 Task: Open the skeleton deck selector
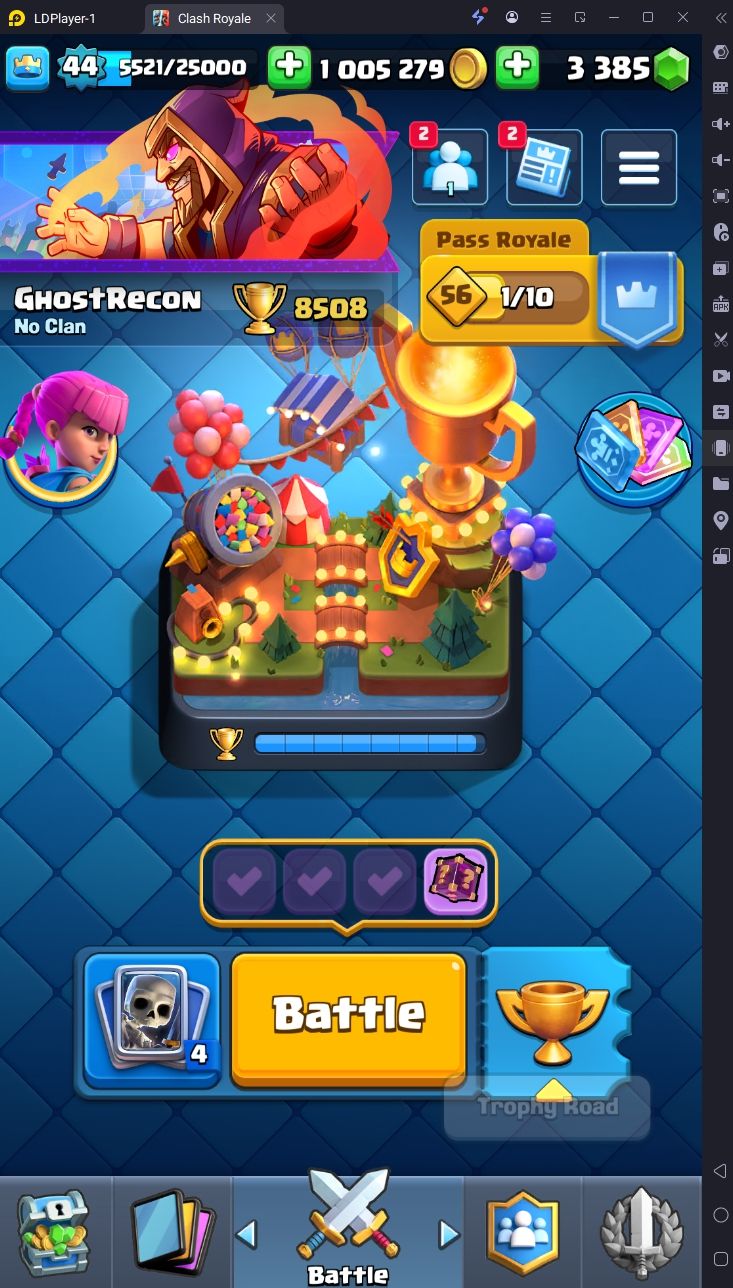coord(152,1020)
